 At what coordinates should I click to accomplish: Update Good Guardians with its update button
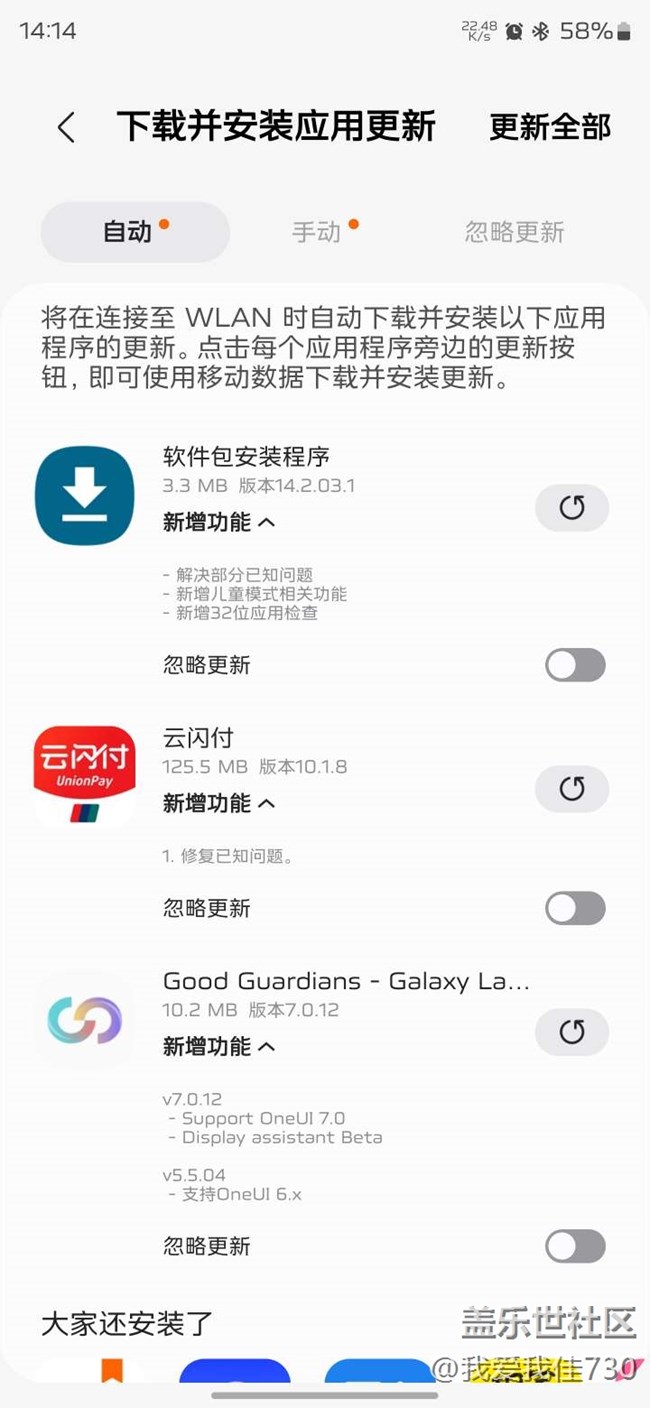click(x=572, y=1032)
